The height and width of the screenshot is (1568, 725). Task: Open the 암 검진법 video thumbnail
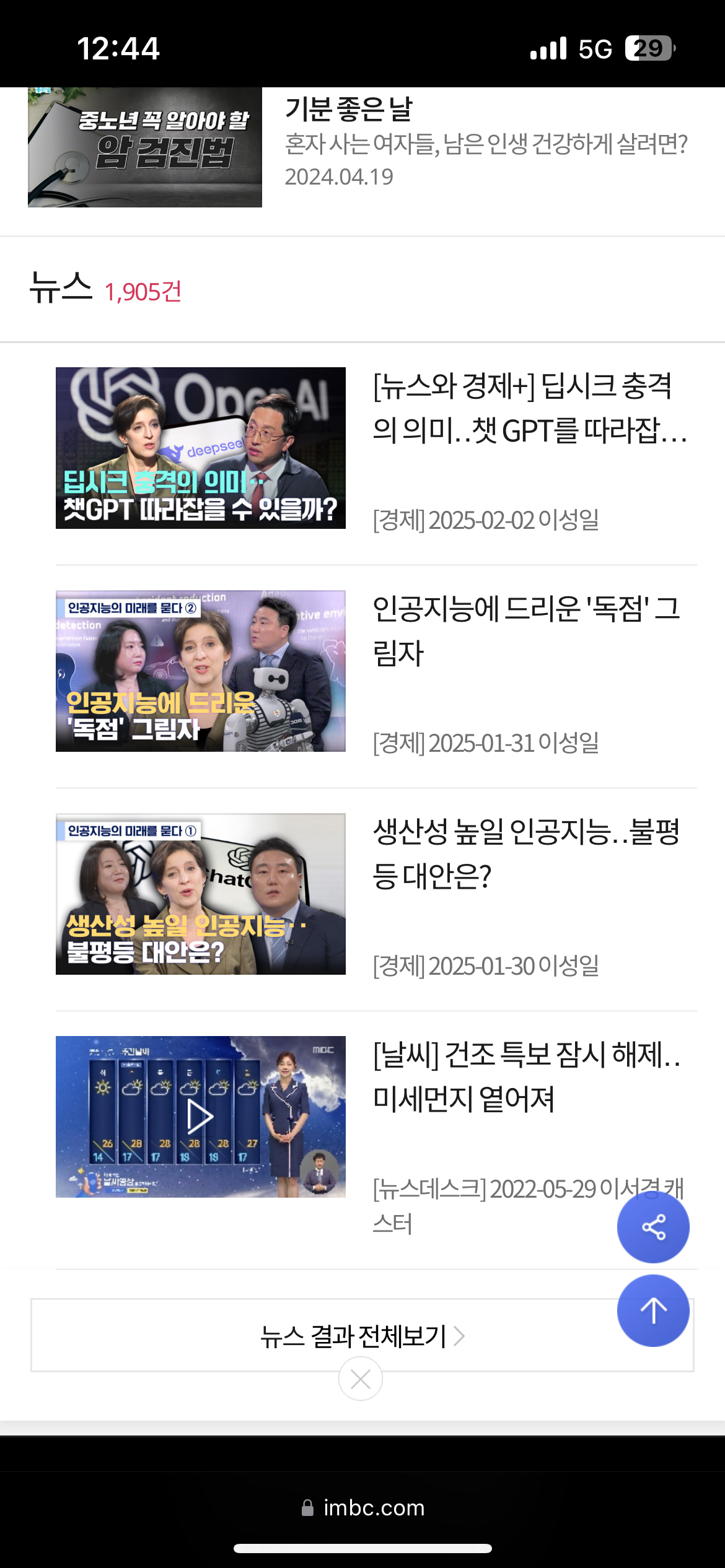point(145,147)
